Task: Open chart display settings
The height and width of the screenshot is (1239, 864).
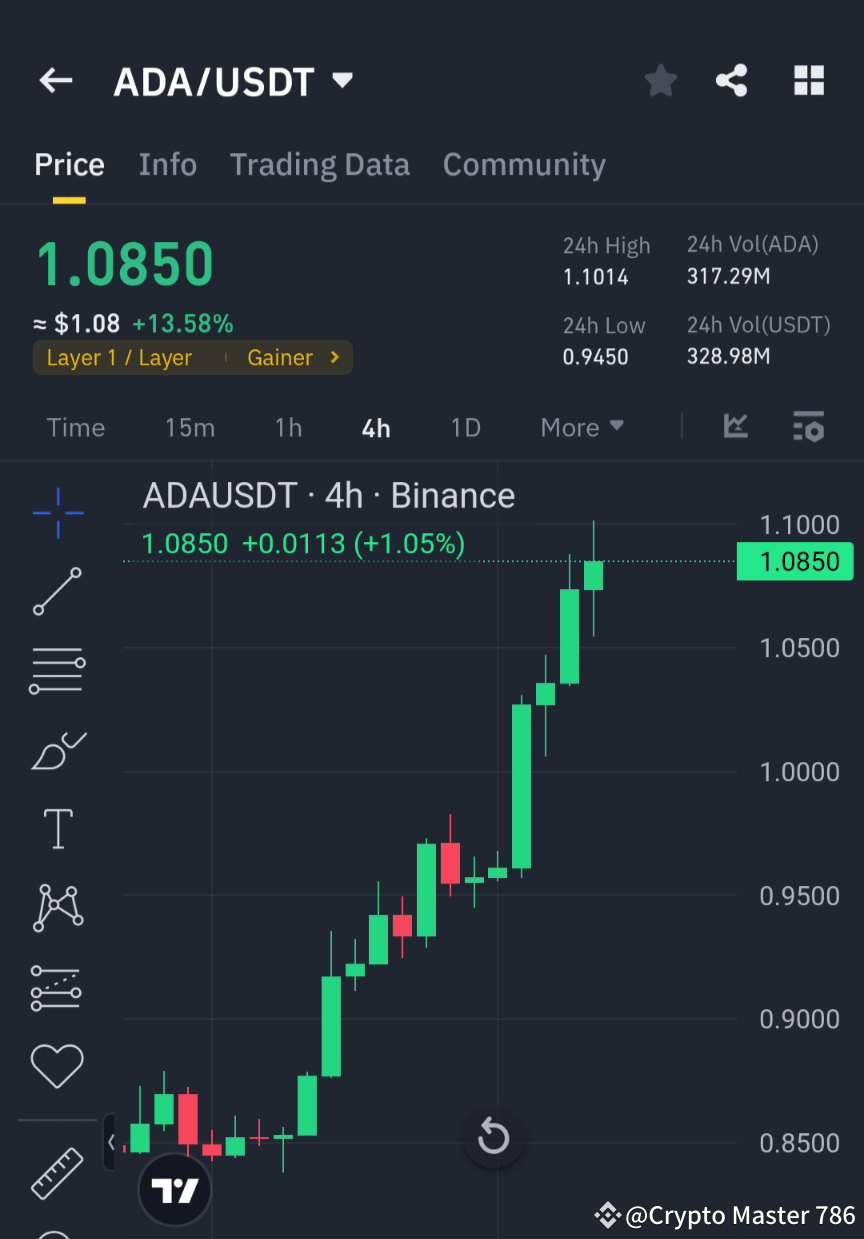Action: [x=808, y=427]
